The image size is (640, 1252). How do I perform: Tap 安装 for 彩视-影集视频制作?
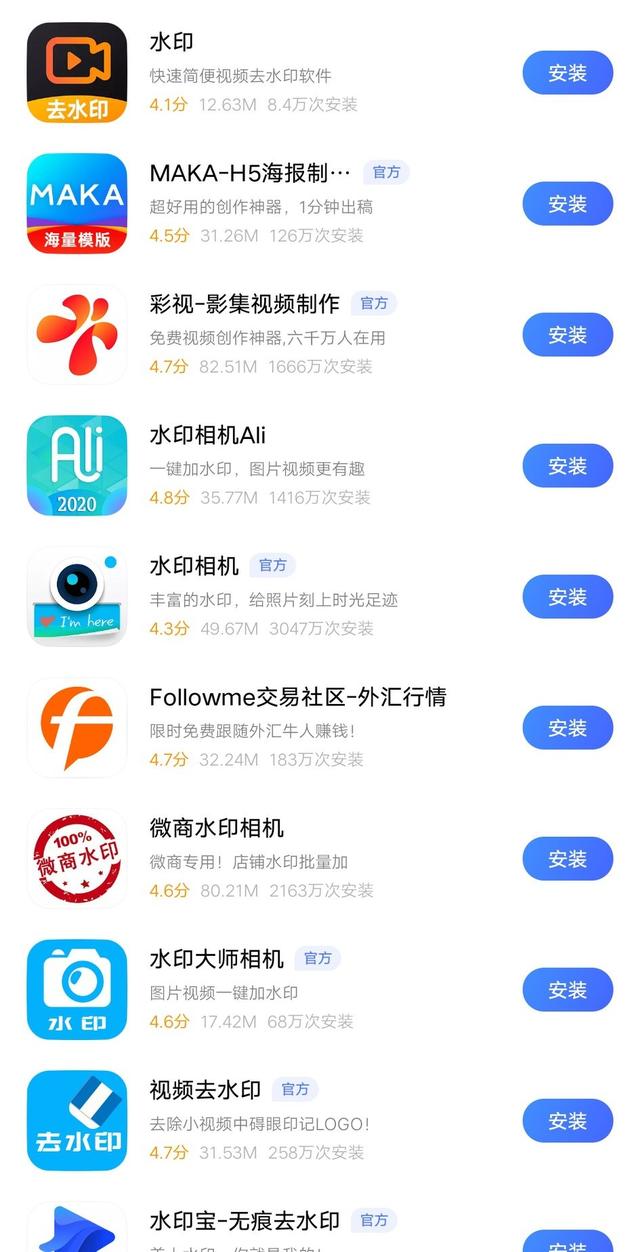coord(567,335)
